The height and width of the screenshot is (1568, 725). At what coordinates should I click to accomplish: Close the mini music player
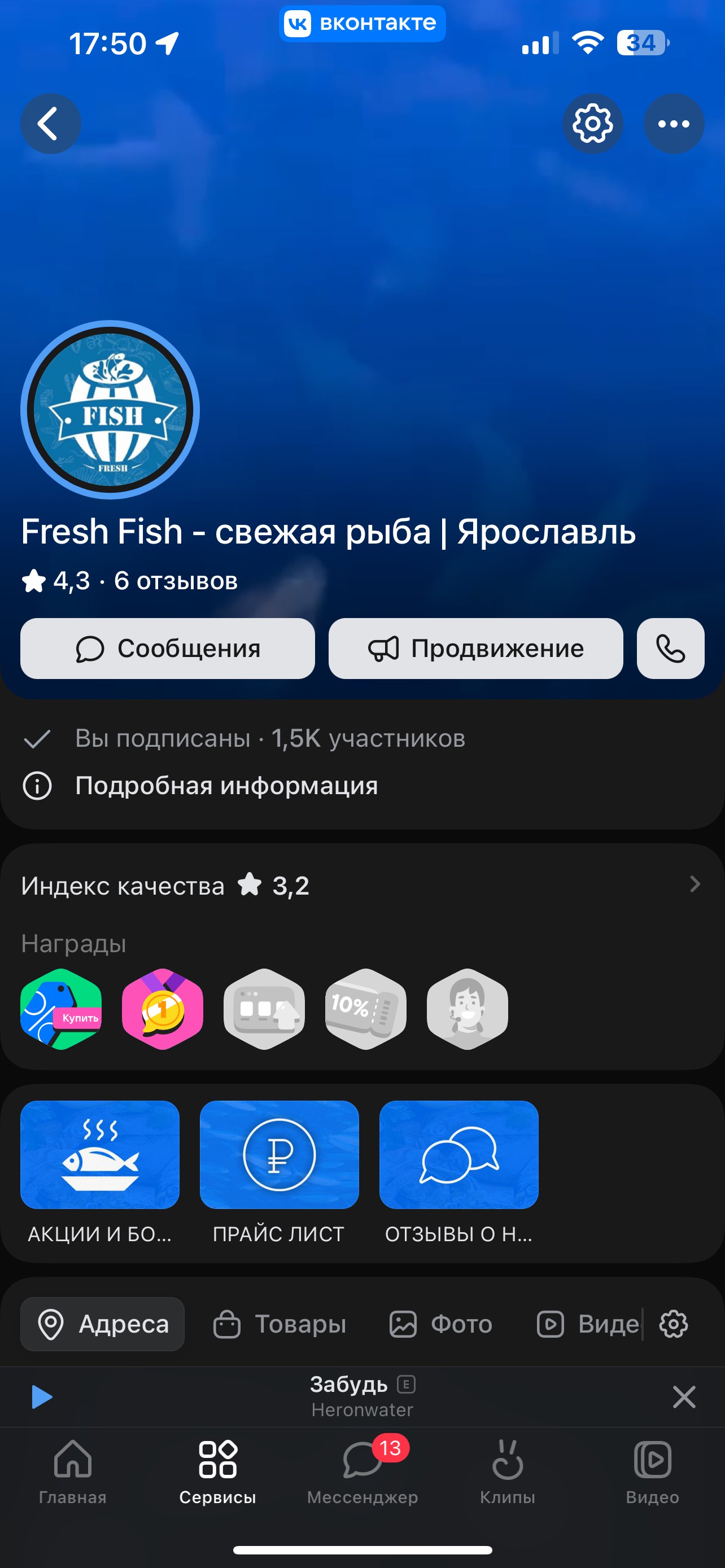[684, 1397]
